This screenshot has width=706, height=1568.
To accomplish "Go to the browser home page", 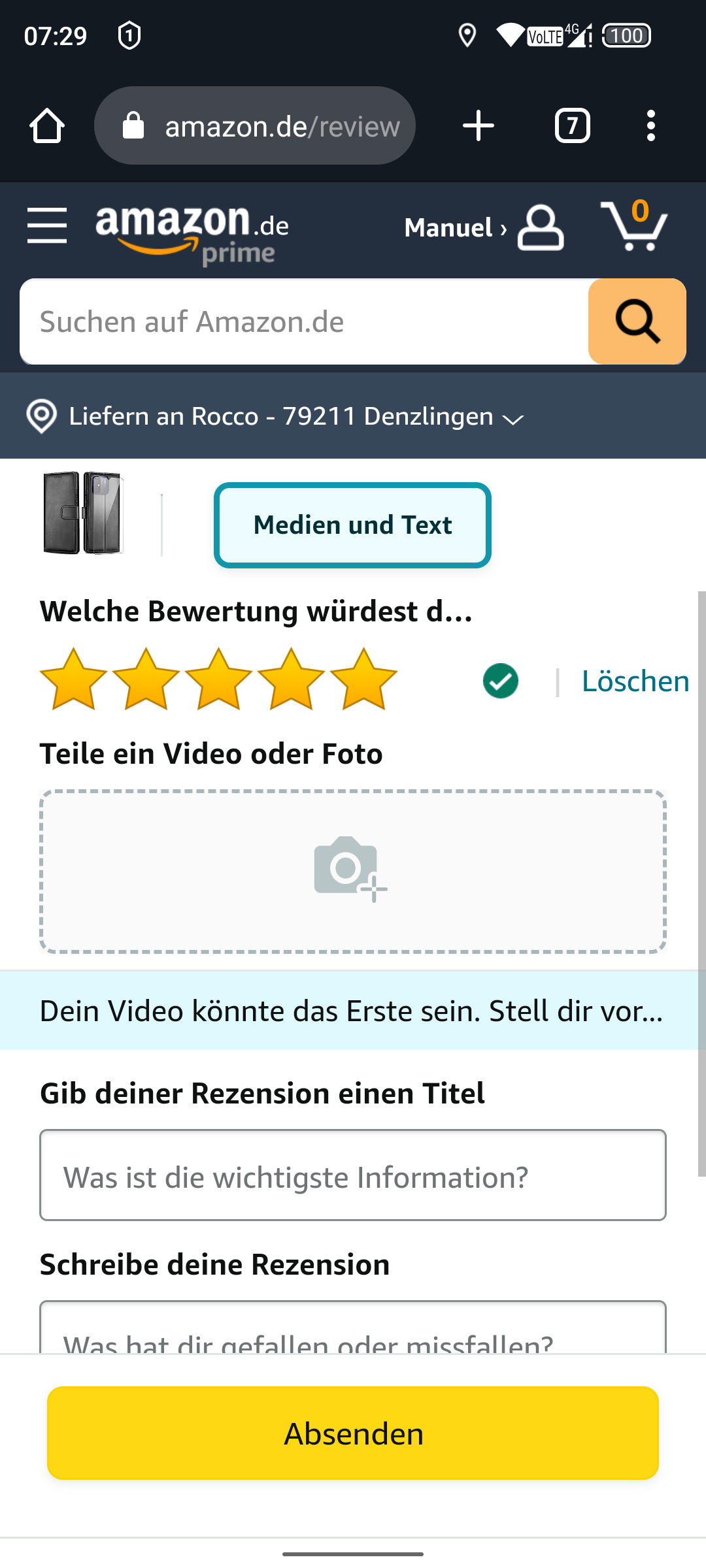I will coord(47,125).
